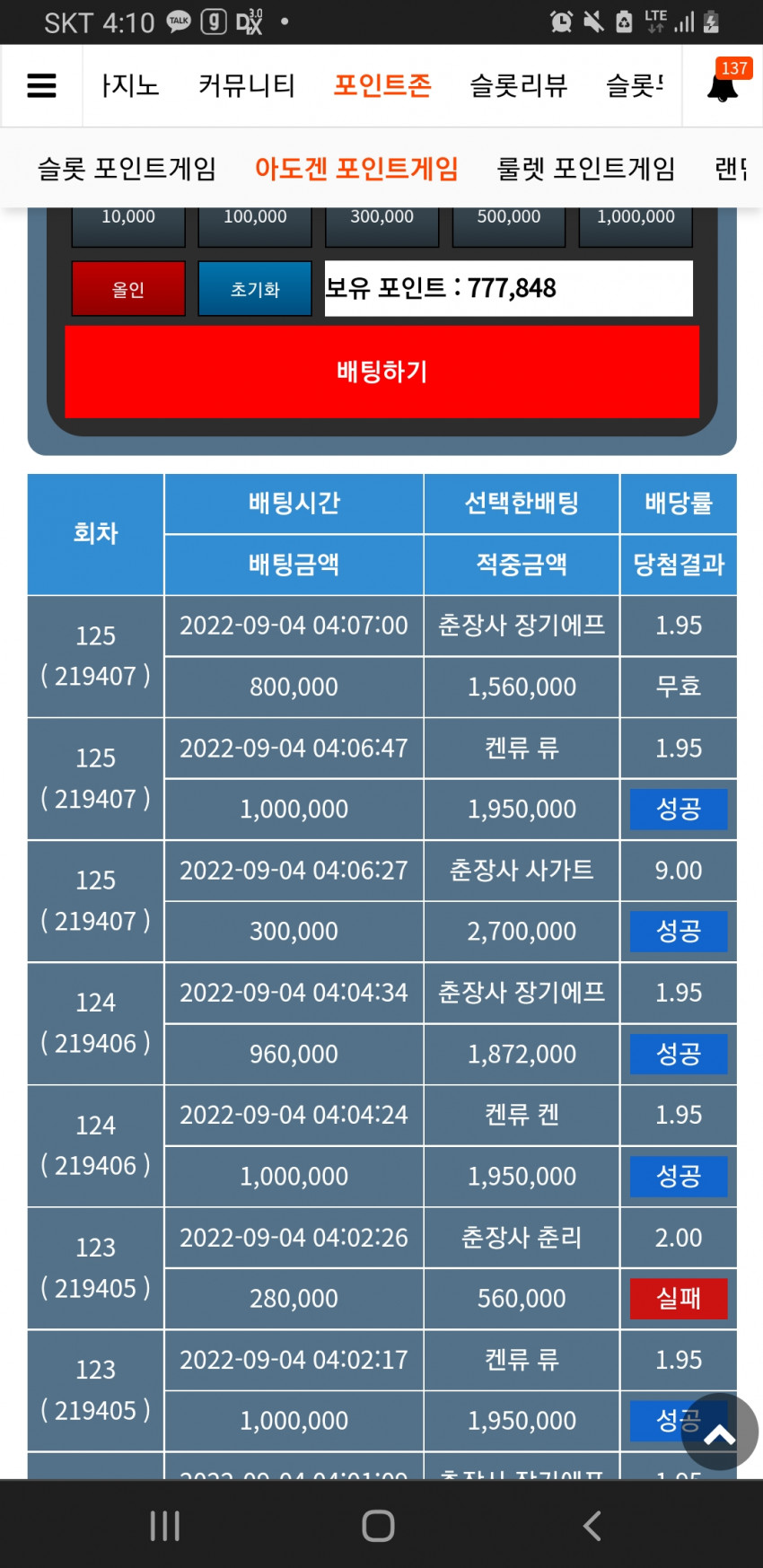Go to the 슬롯리뷰 tab
Screen dimensions: 763x1568
[x=519, y=85]
